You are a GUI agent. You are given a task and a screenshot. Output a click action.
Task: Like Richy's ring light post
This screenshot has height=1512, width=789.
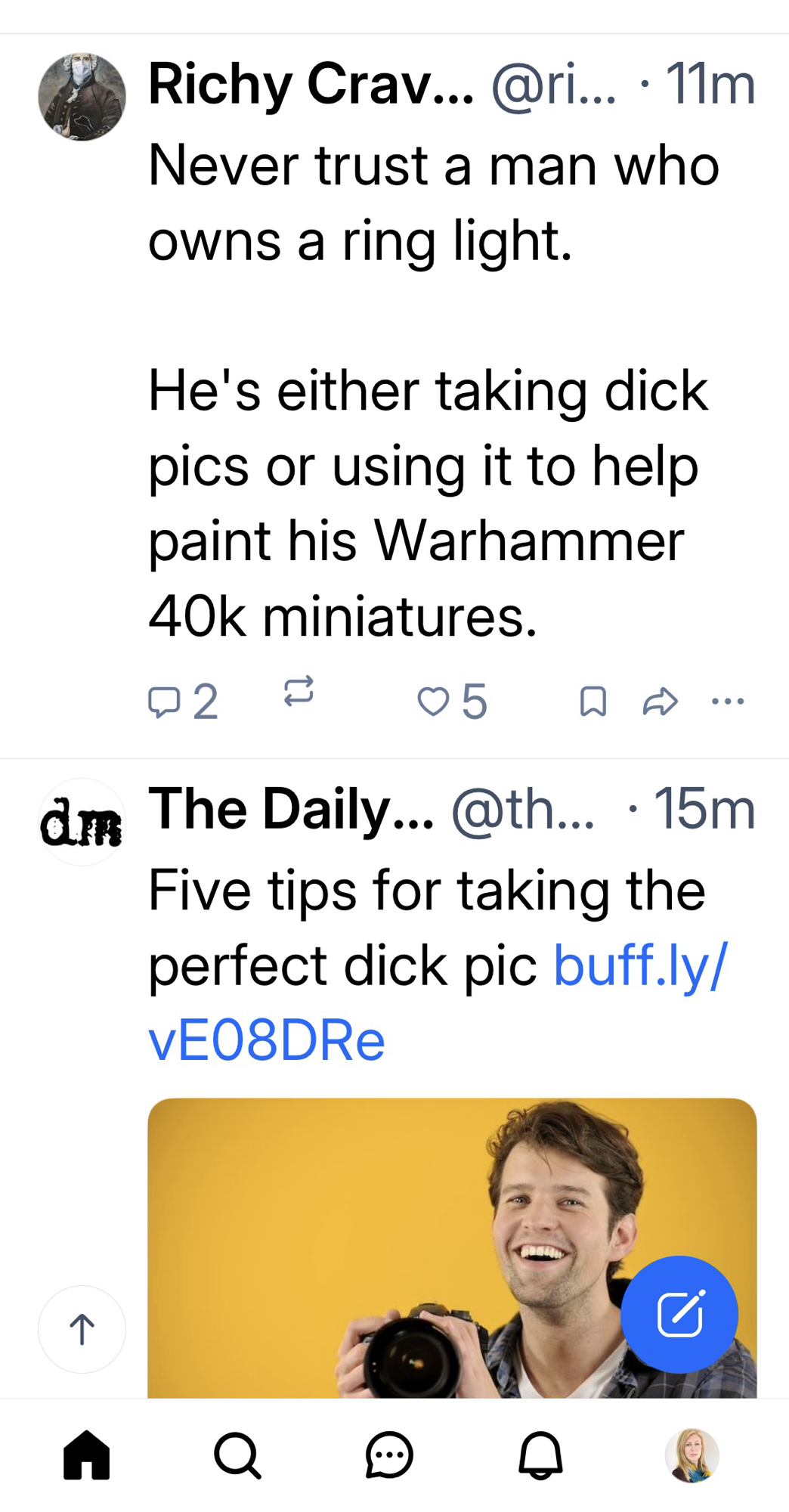[x=433, y=702]
